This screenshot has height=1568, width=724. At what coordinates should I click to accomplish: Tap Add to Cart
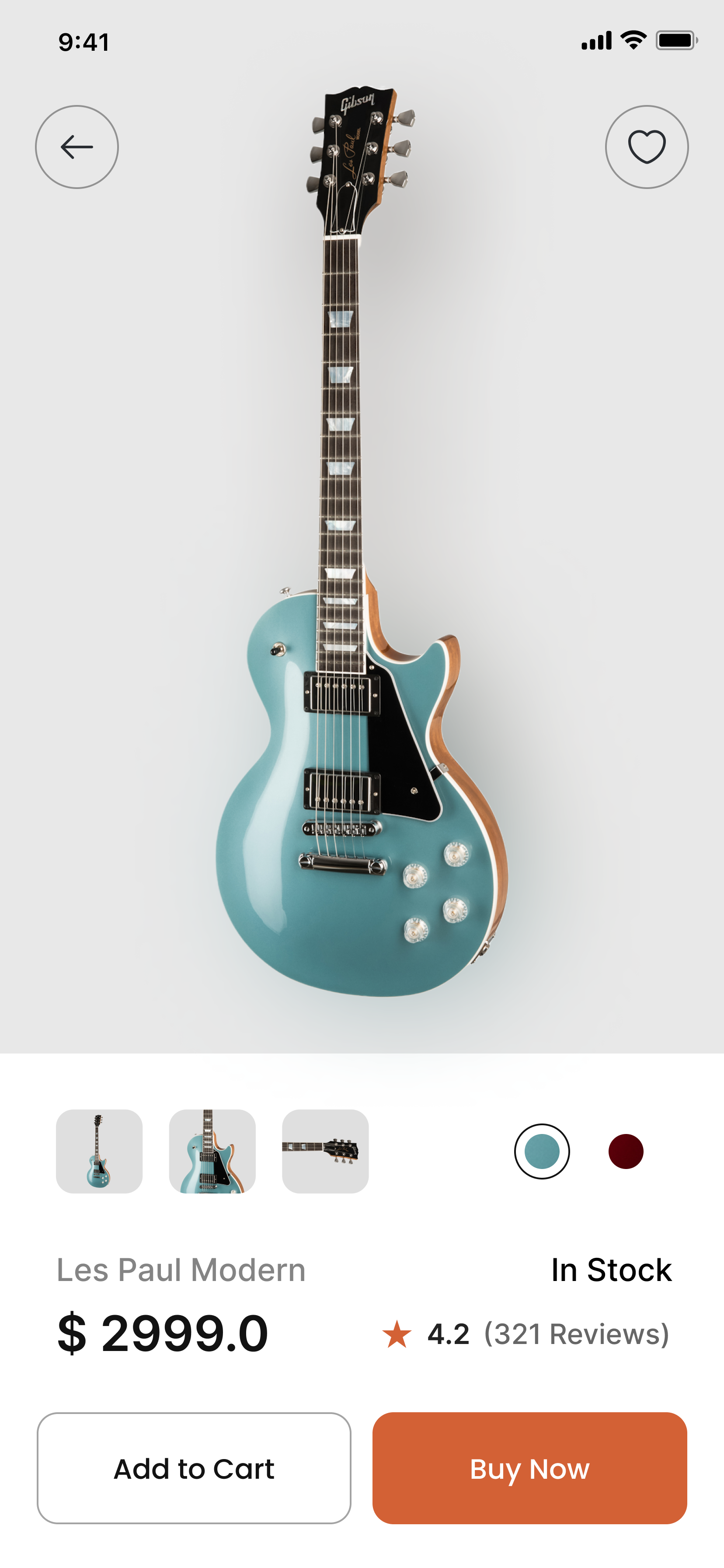(194, 1468)
